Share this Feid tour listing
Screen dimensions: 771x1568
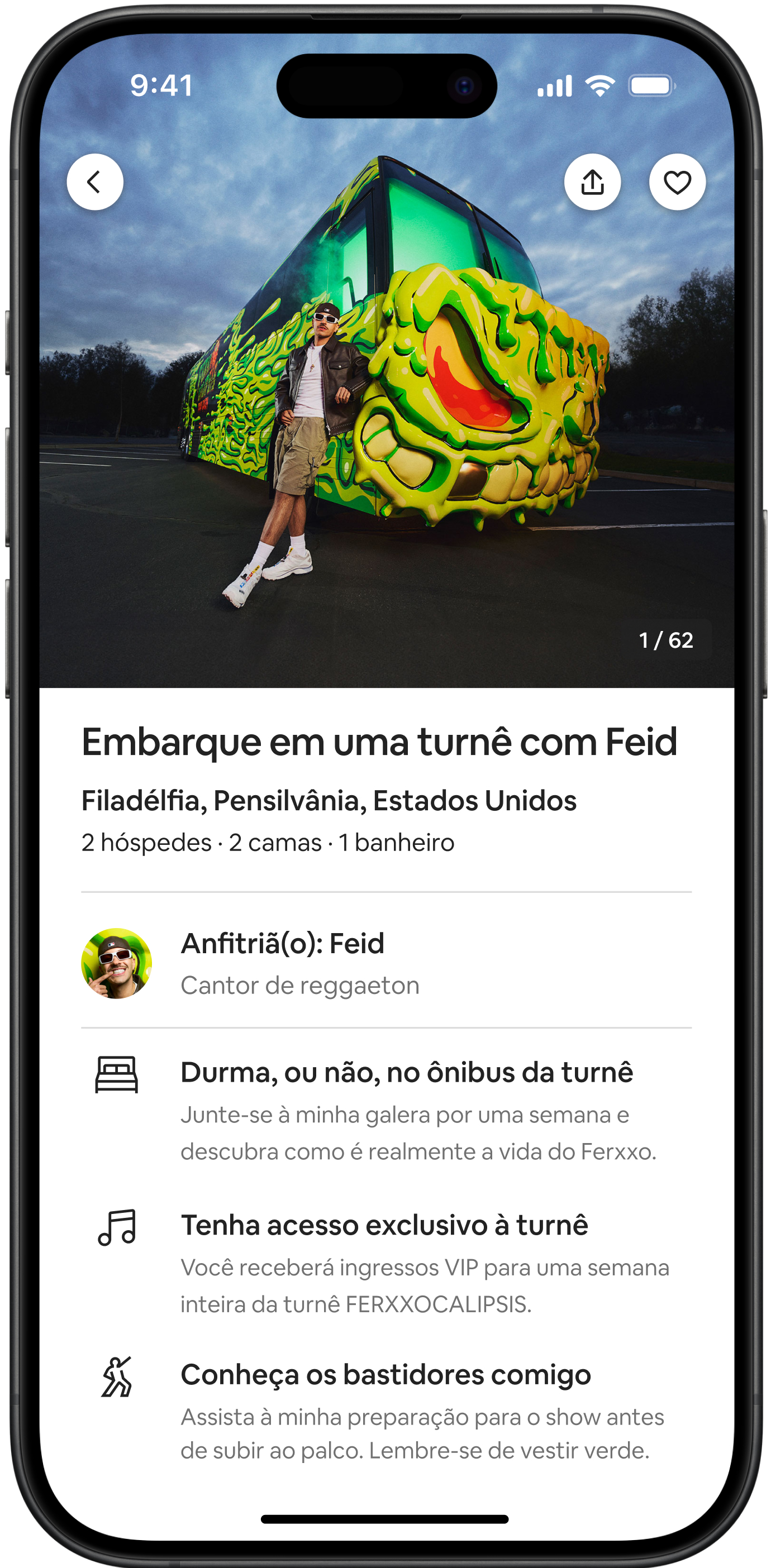592,182
